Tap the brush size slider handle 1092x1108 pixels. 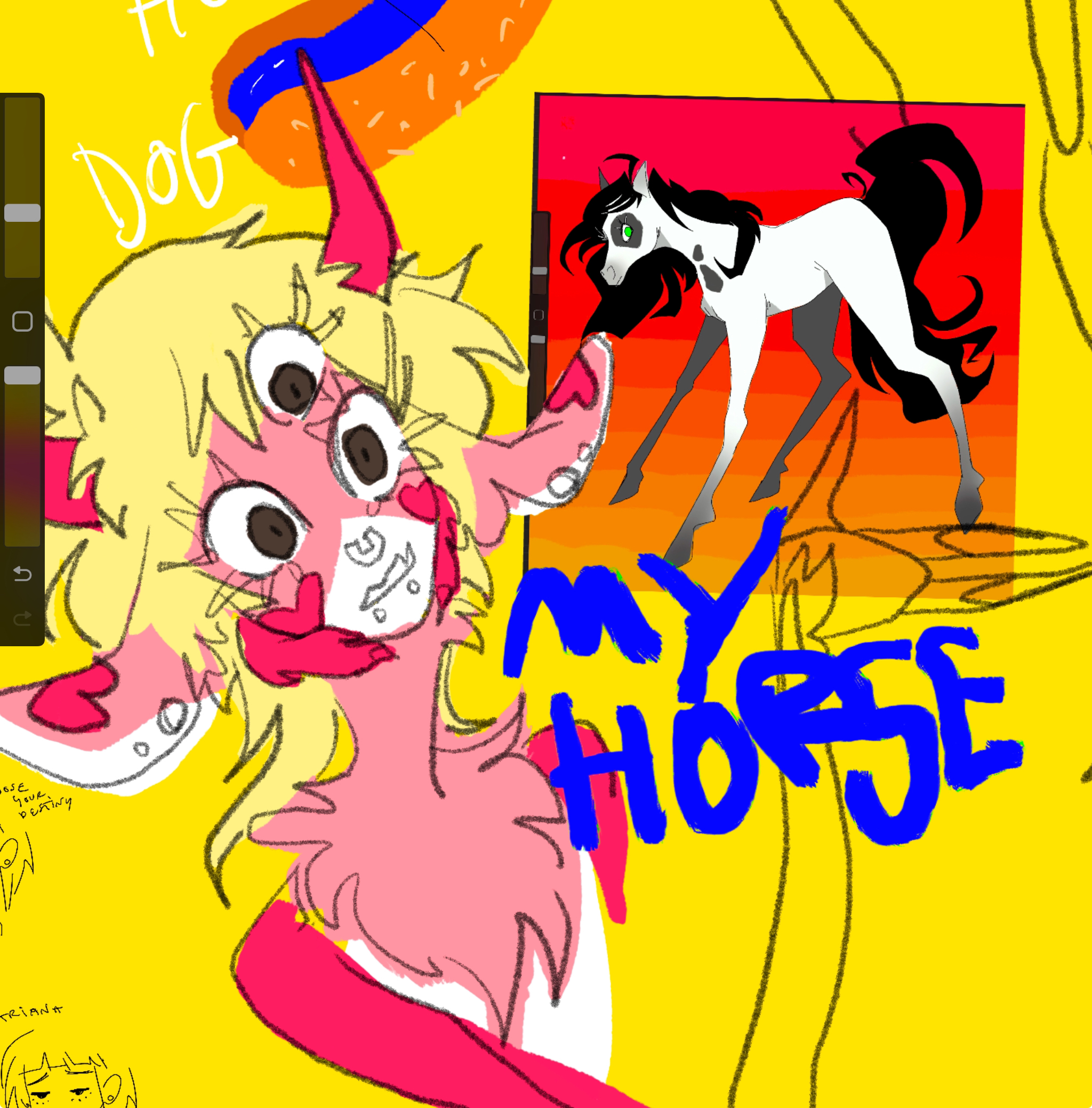tap(22, 213)
